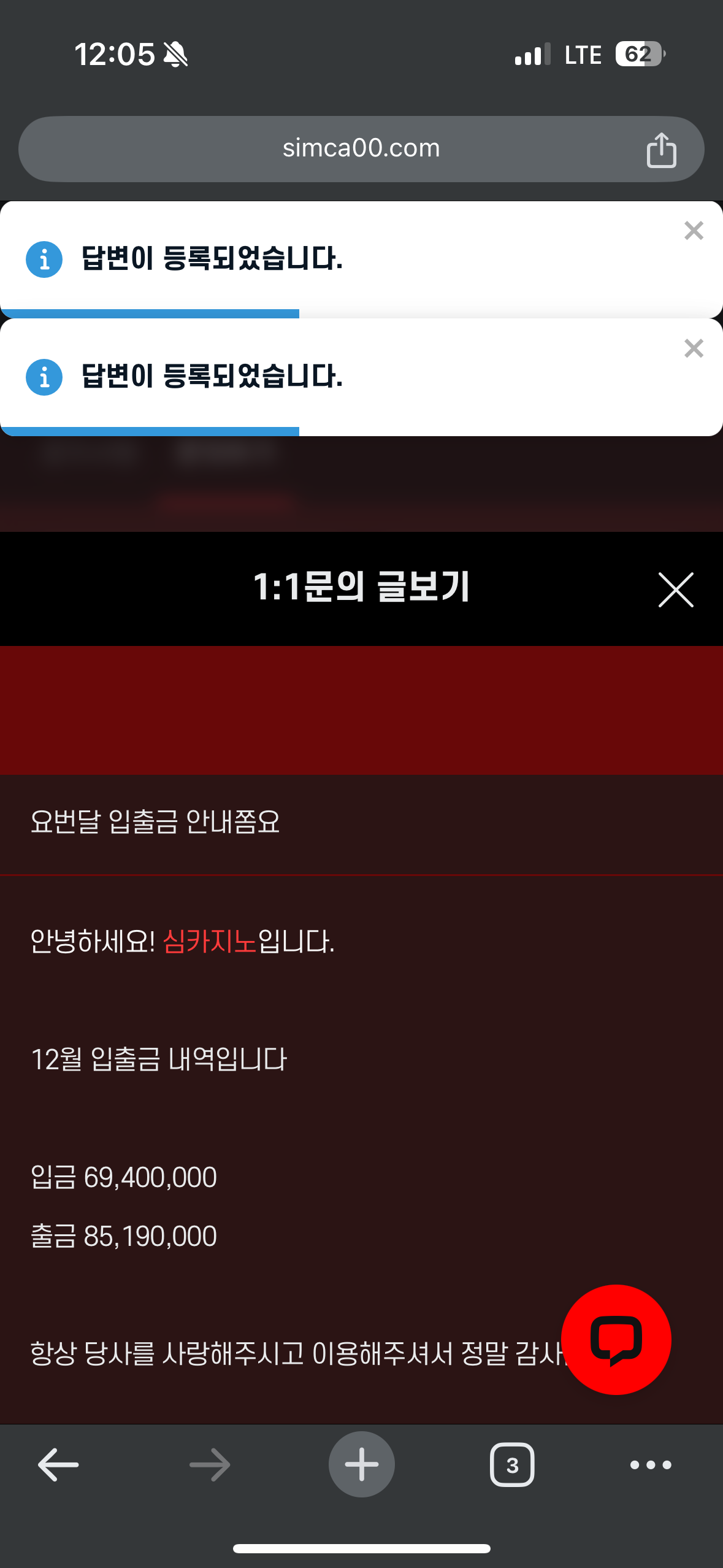723x1568 pixels.
Task: Share the current page
Action: tap(661, 150)
